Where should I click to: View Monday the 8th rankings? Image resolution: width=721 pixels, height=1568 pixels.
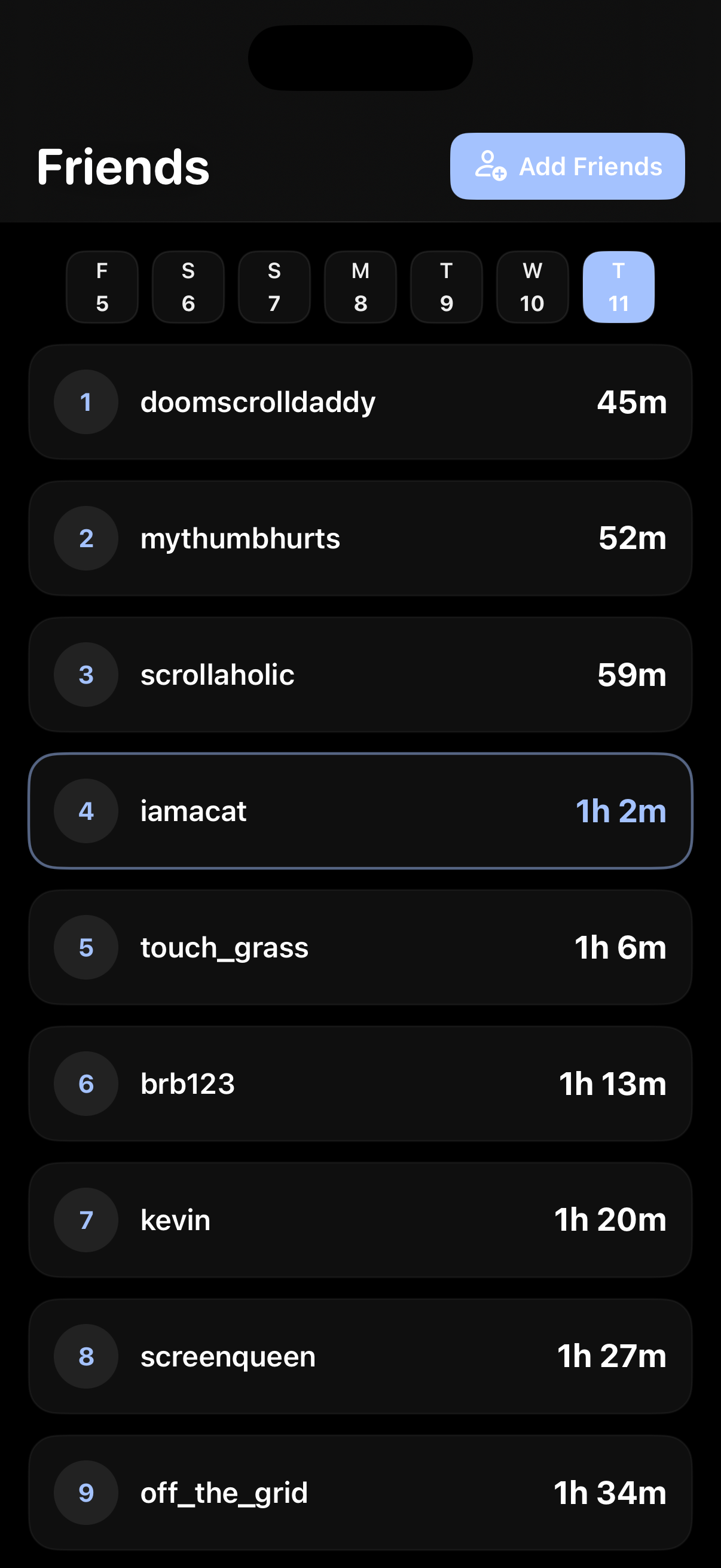tap(359, 286)
